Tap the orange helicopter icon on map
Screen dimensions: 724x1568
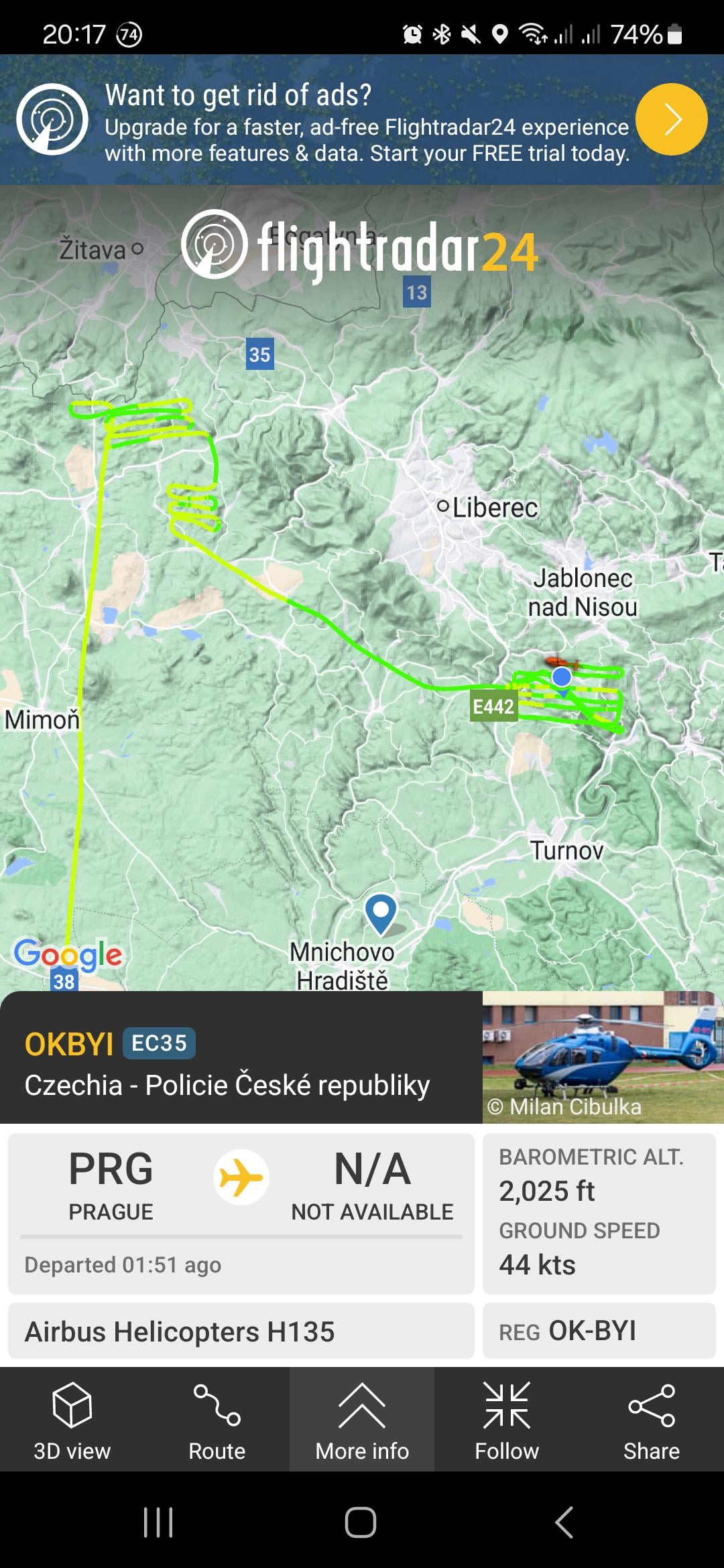(560, 662)
